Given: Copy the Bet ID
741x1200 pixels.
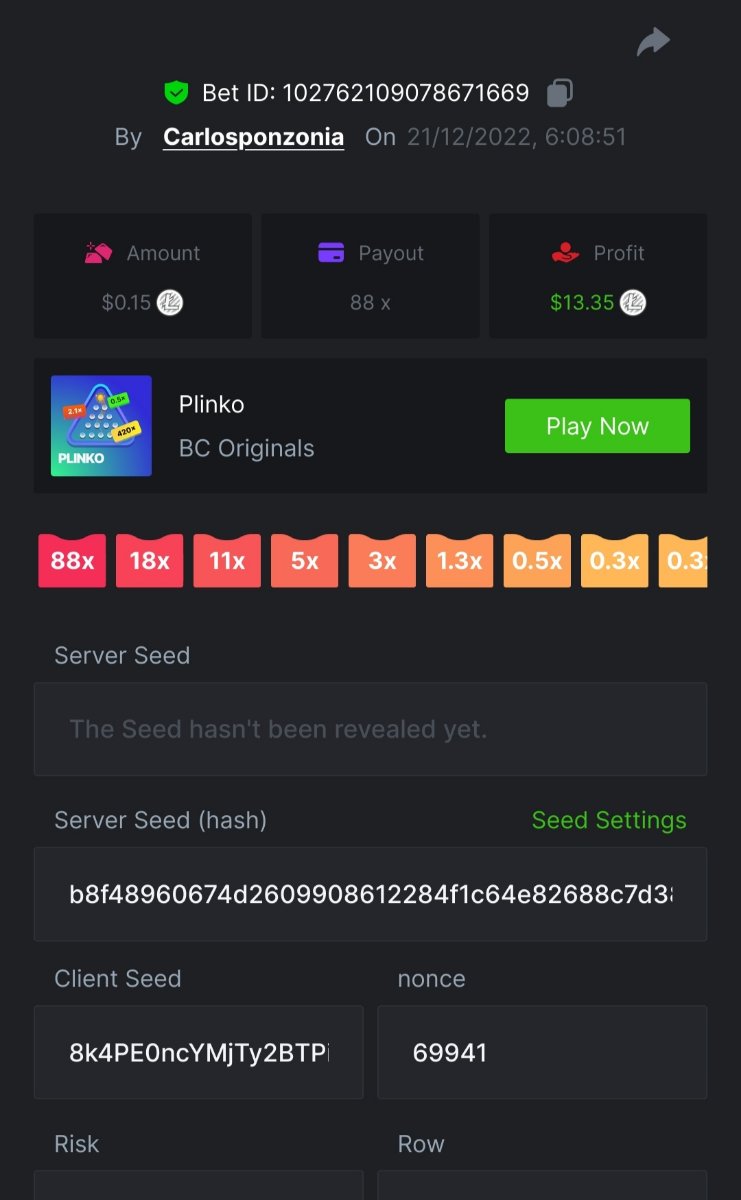Looking at the screenshot, I should 559,93.
